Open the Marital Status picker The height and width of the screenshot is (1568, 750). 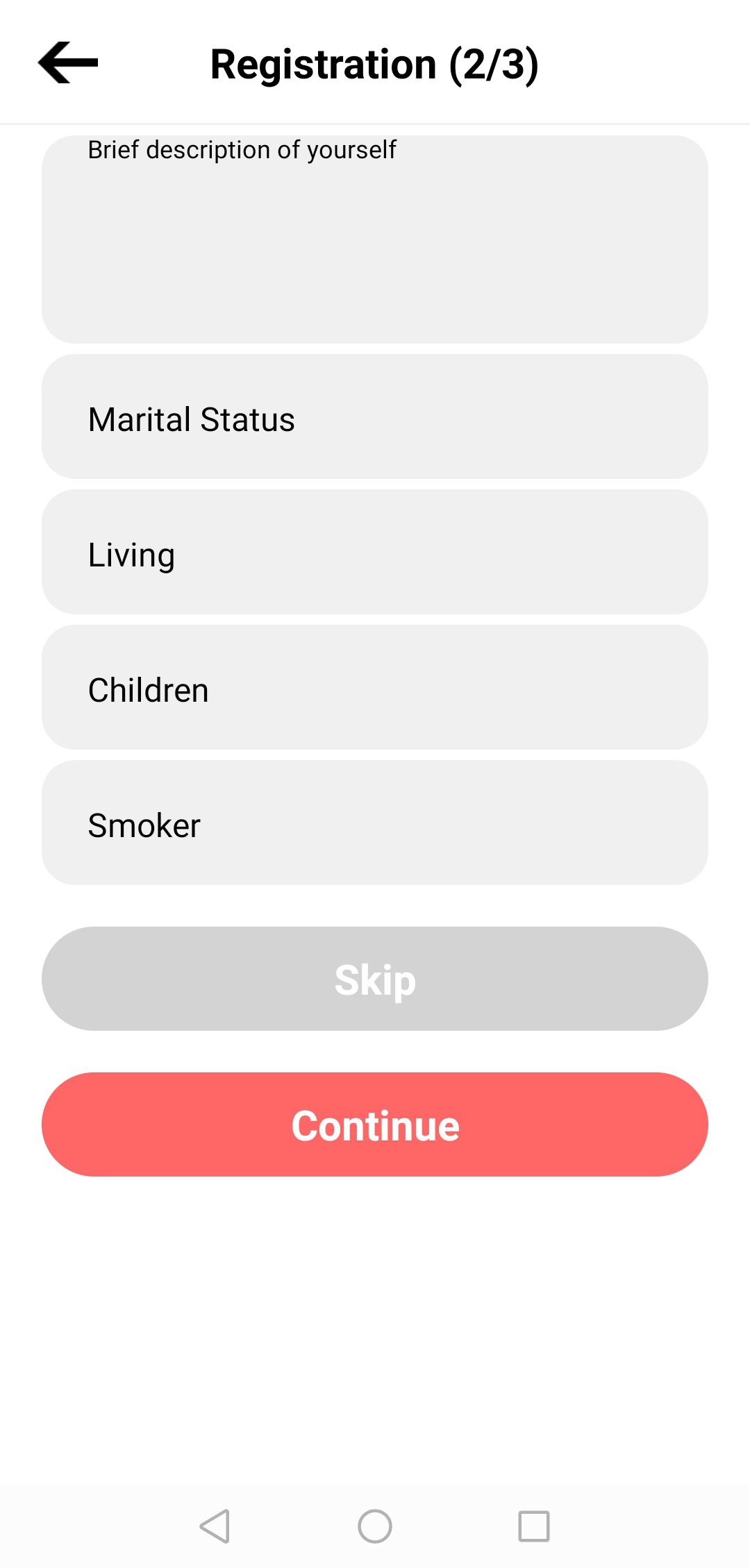(375, 416)
